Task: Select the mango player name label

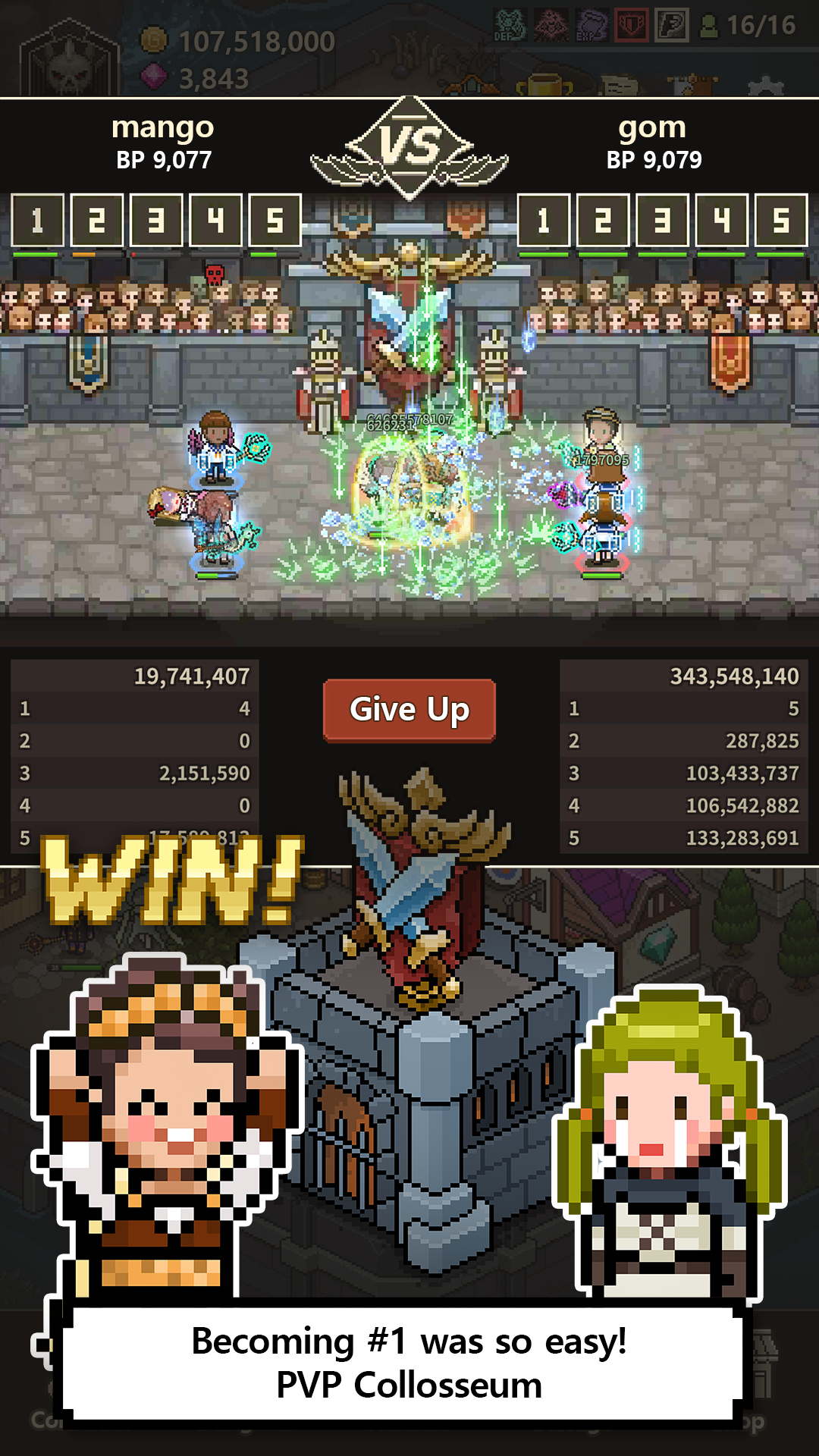Action: [x=164, y=127]
